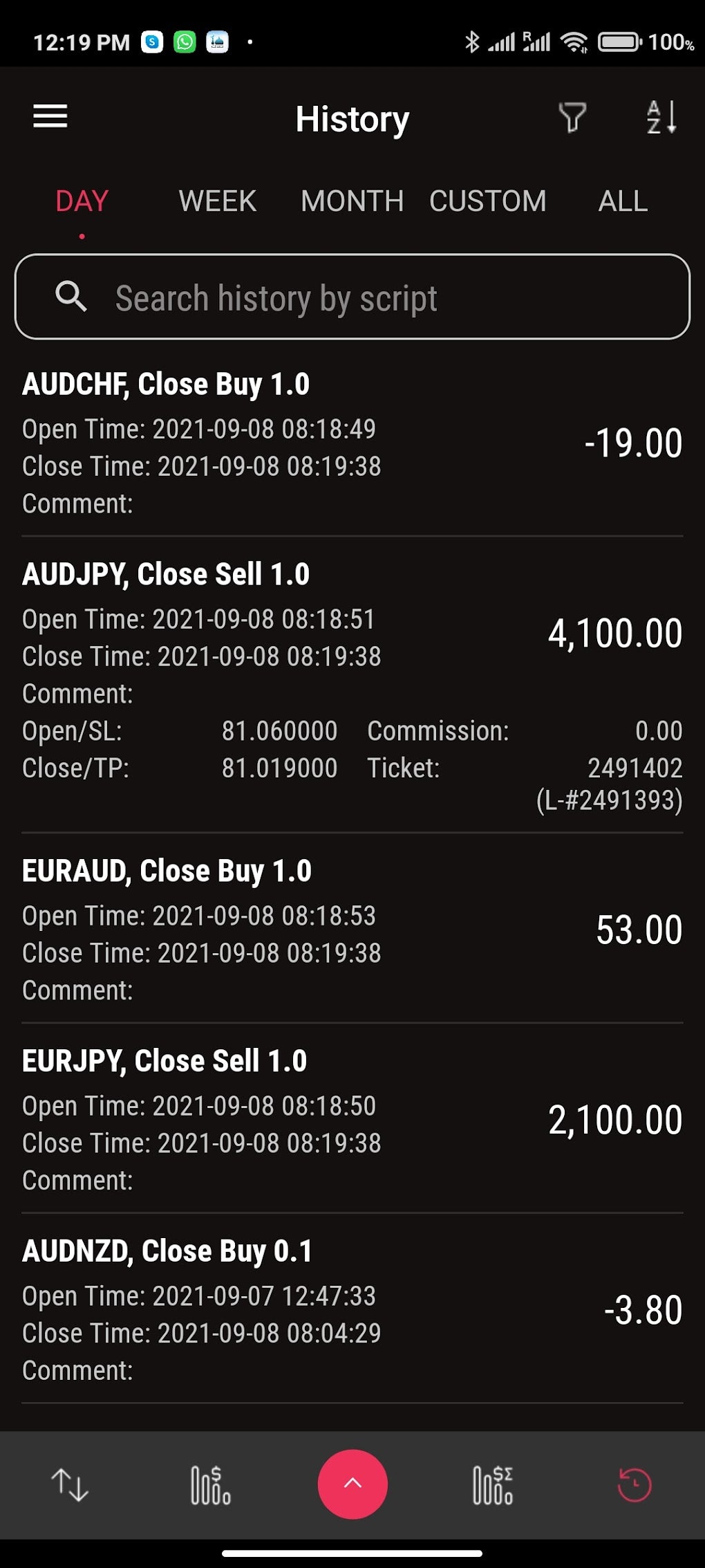Viewport: 705px width, 1568px height.
Task: Tap ticket number 2491402
Action: pos(634,766)
